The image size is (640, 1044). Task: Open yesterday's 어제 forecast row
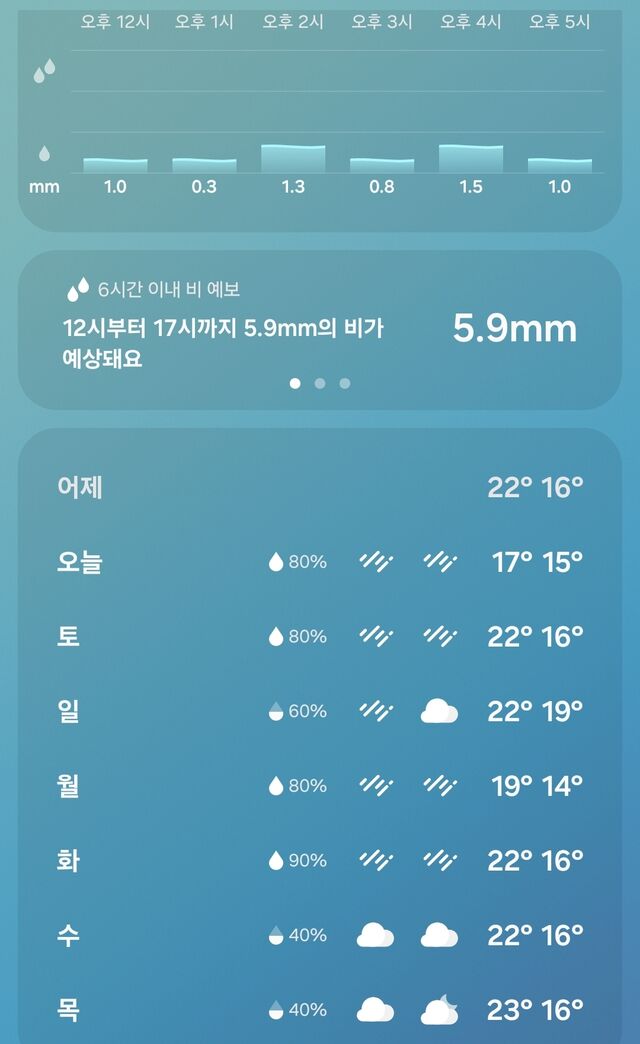[320, 488]
